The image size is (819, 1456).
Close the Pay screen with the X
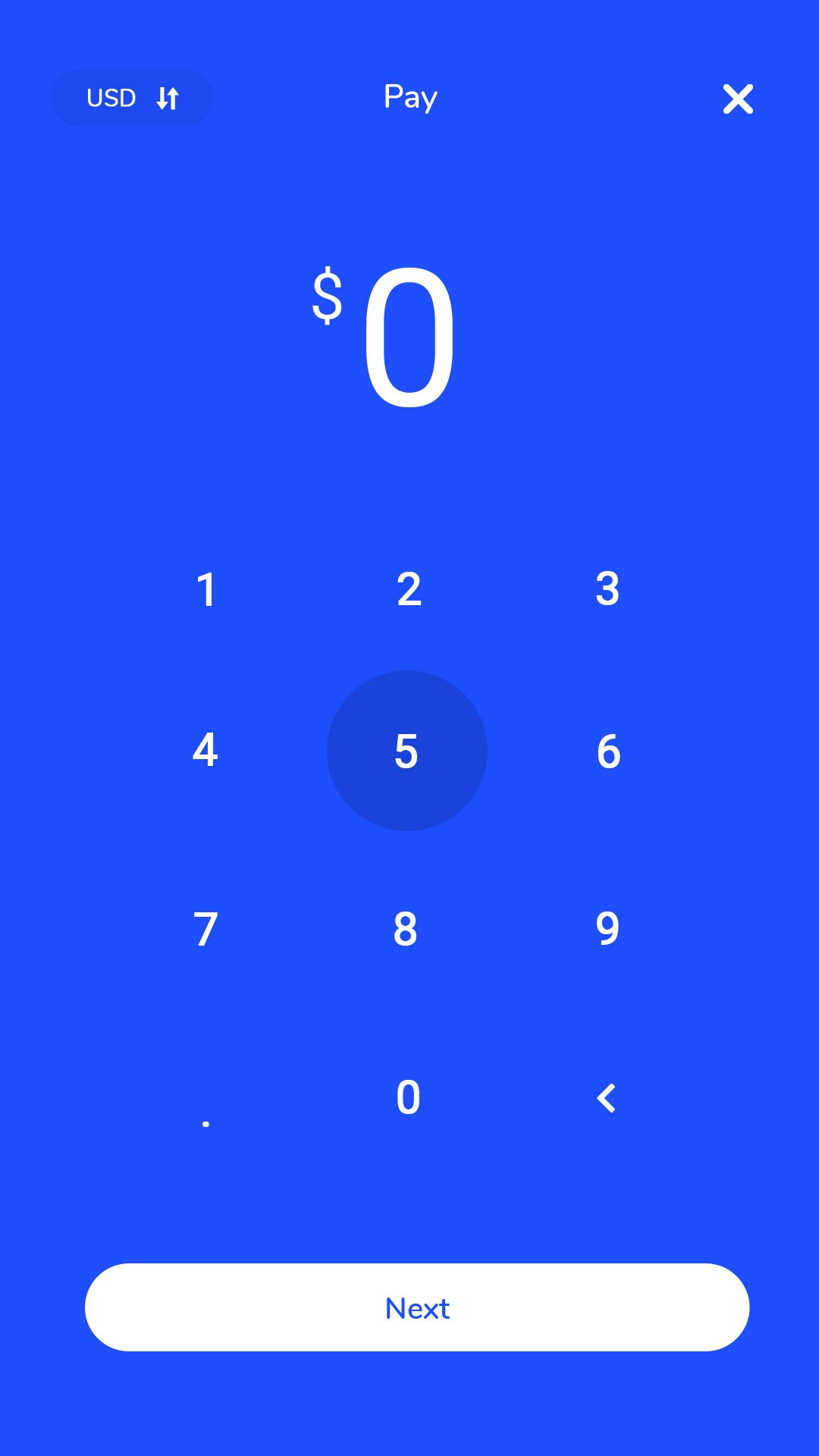(x=736, y=99)
